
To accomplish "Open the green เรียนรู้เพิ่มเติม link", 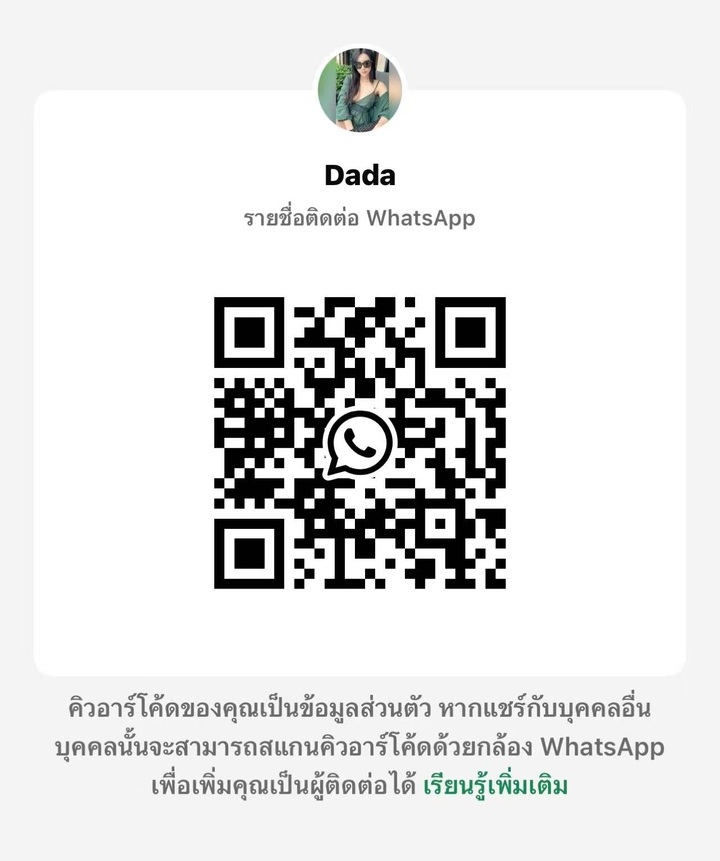I will click(x=496, y=785).
